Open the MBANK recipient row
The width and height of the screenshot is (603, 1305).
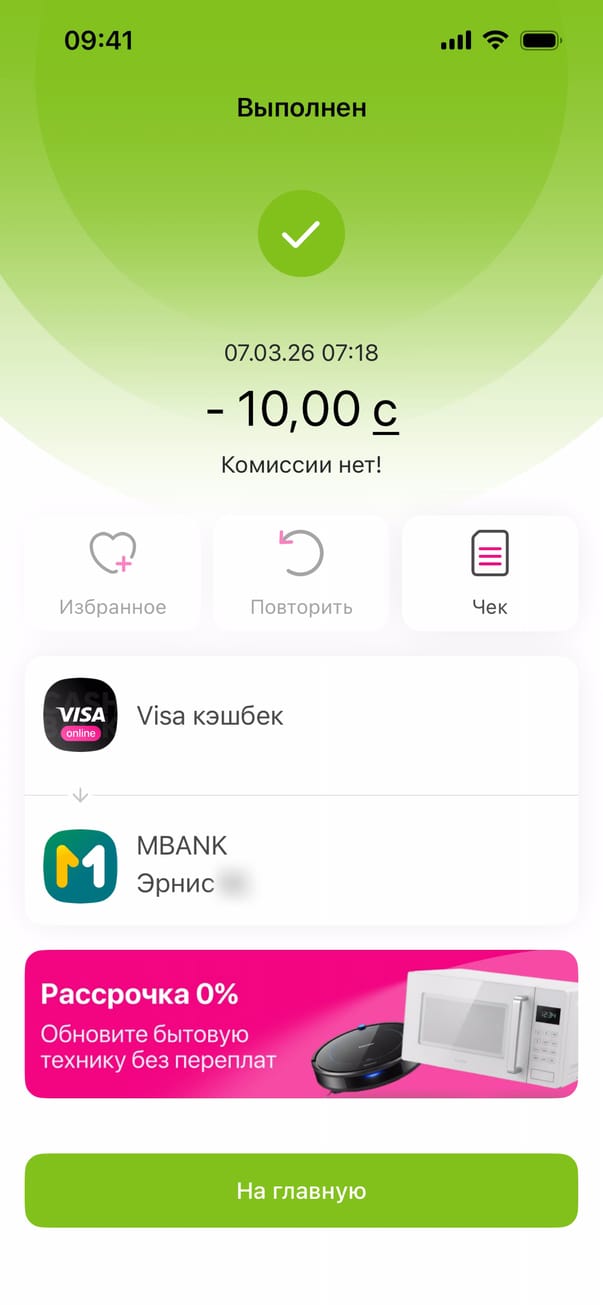[x=301, y=863]
